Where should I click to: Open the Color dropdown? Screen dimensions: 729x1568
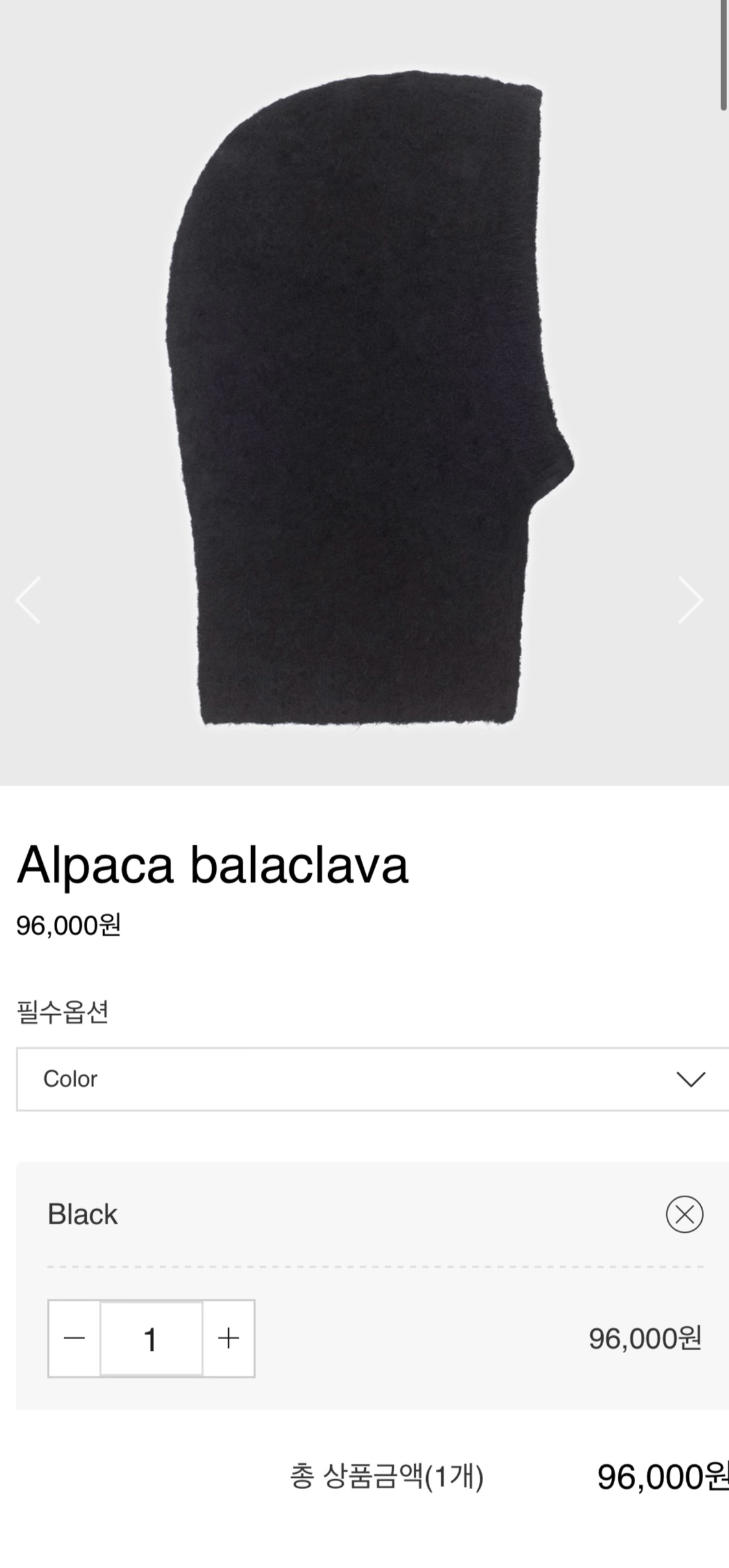point(372,1080)
